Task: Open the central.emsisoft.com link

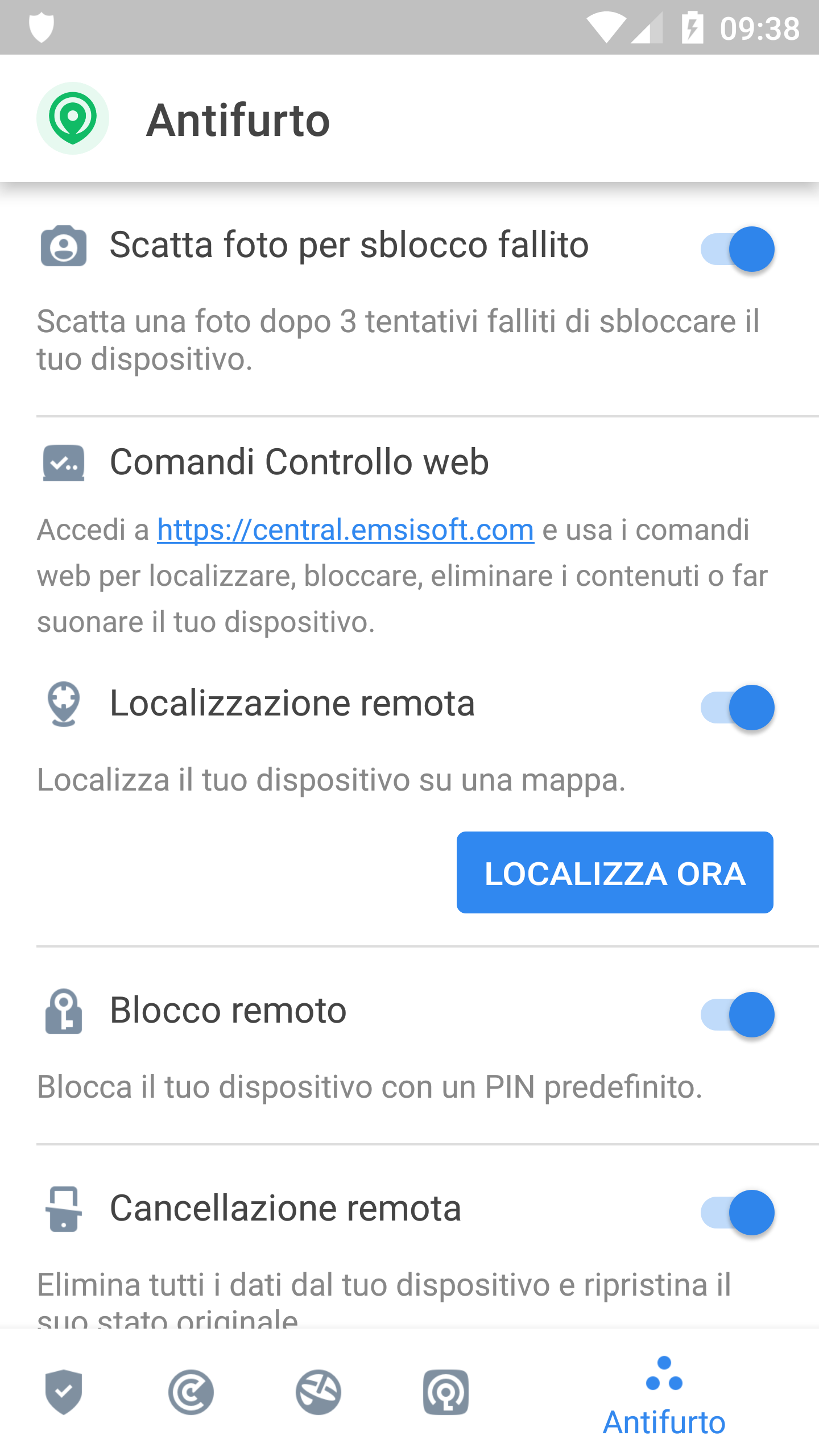Action: coord(345,530)
